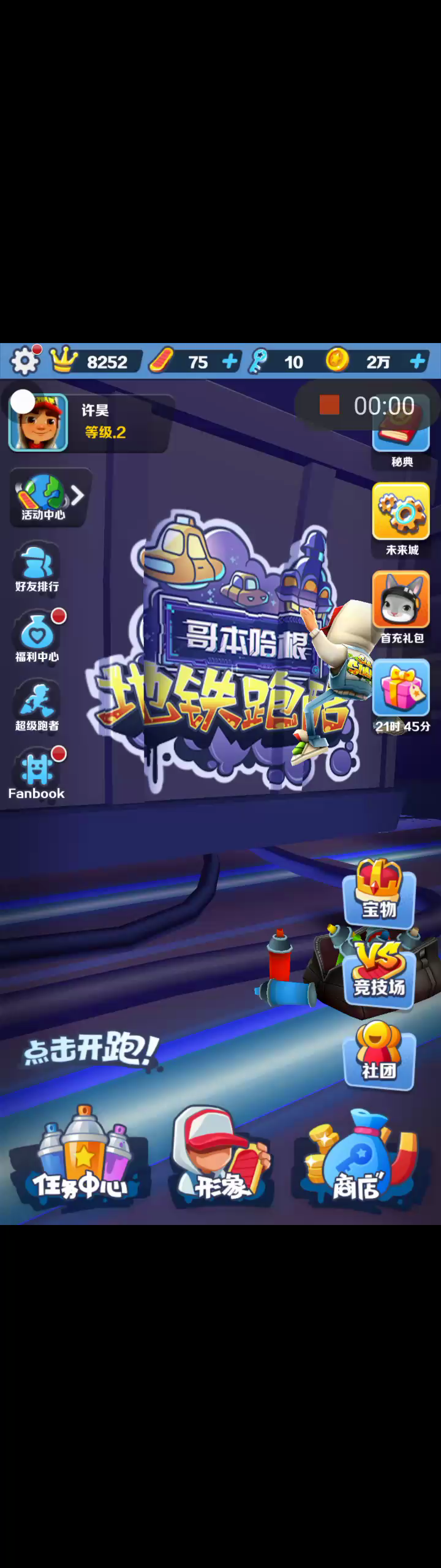Stop the screen recording
This screenshot has width=441, height=1568.
(329, 405)
